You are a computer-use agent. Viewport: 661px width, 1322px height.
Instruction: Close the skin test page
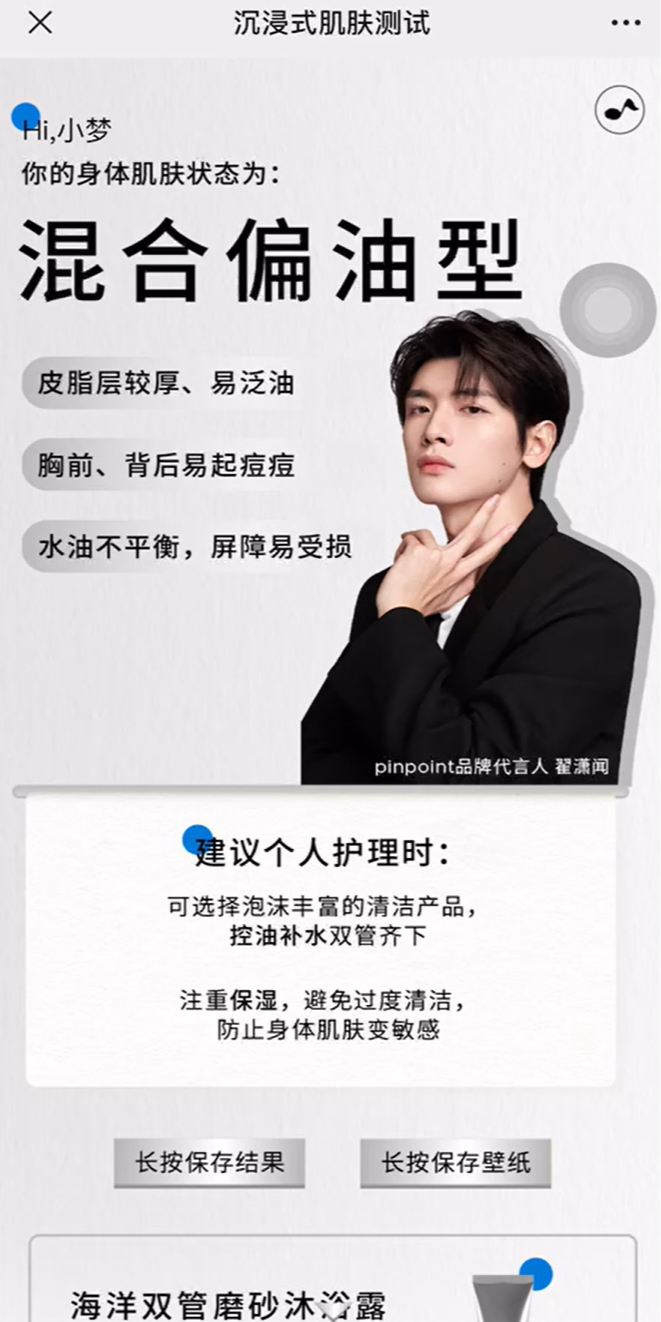pyautogui.click(x=40, y=22)
